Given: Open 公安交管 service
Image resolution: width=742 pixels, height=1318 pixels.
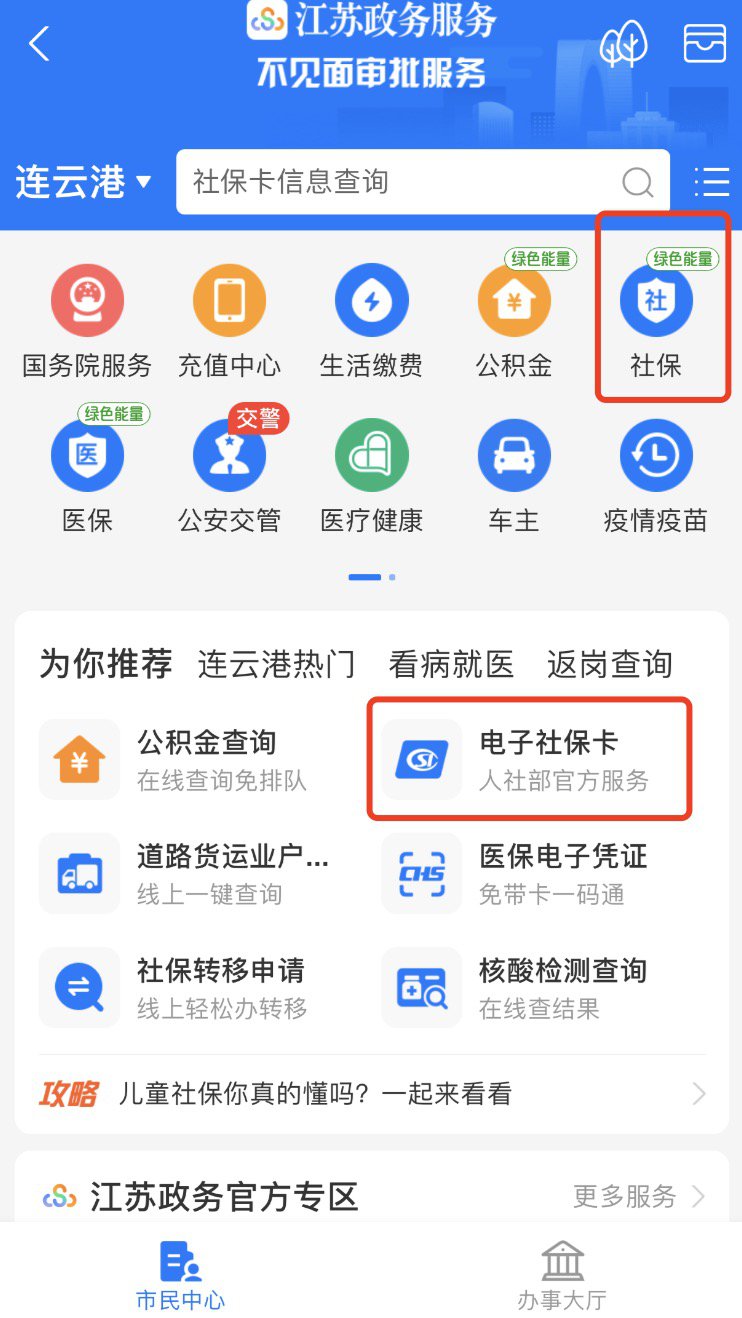Looking at the screenshot, I should tap(229, 477).
